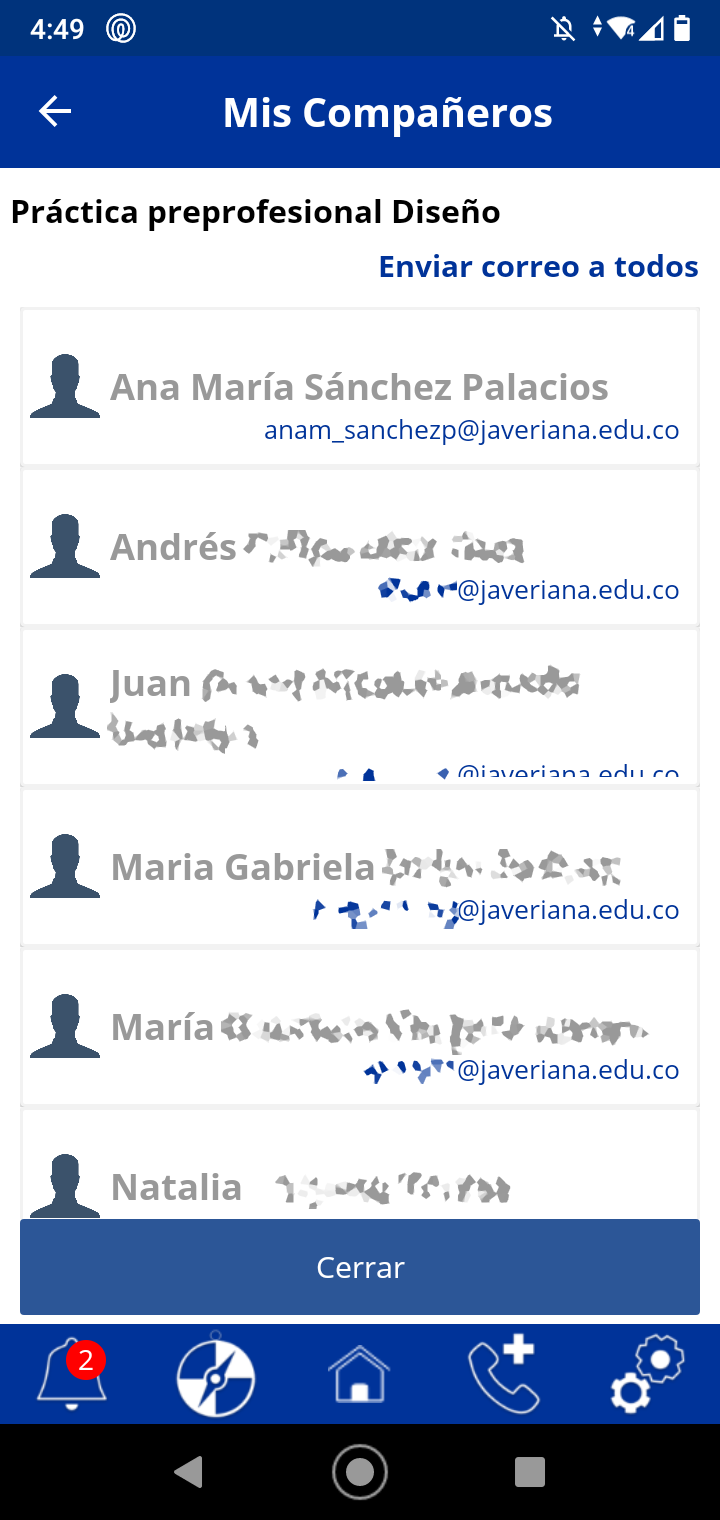Image resolution: width=720 pixels, height=1520 pixels.
Task: Tap Enviar correo a todos link
Action: 538,266
